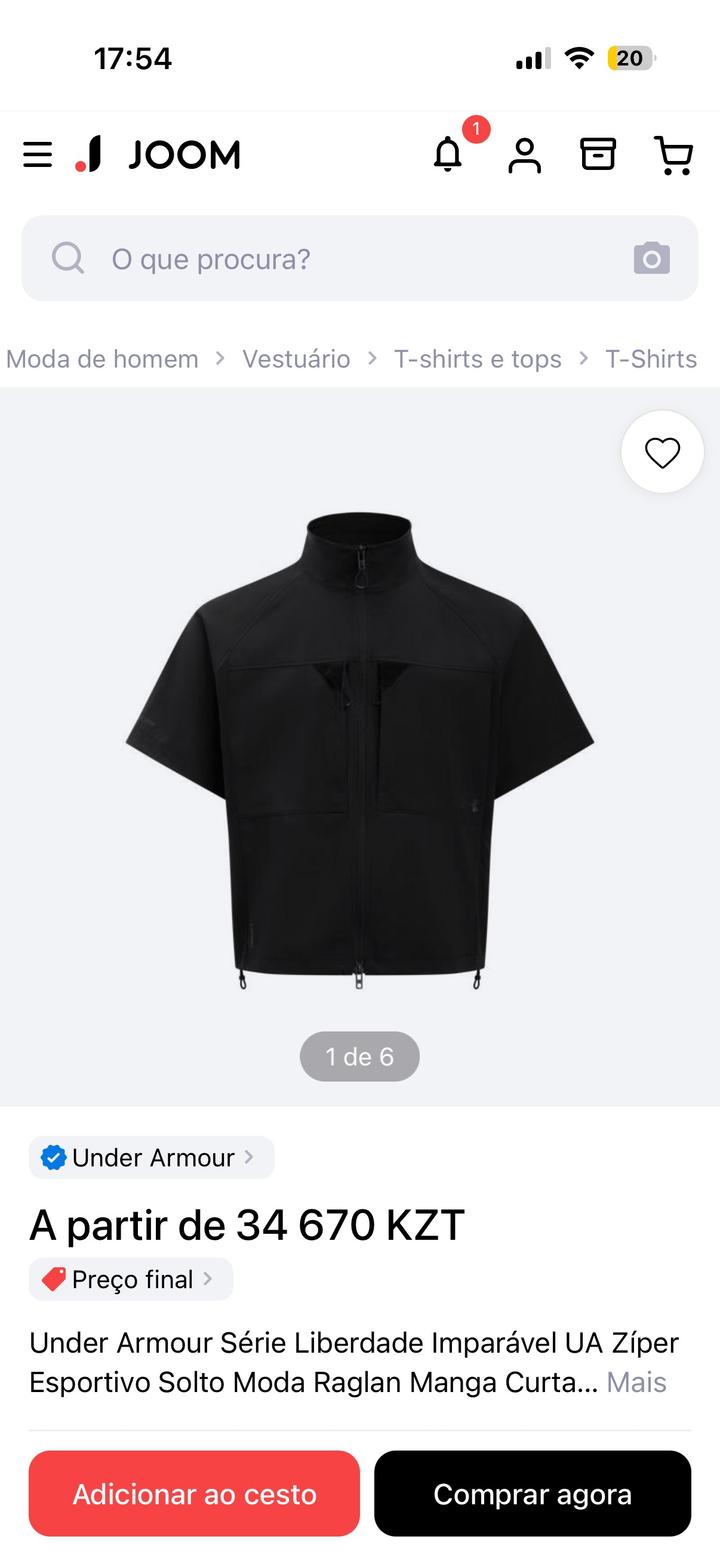Viewport: 720px width, 1565px height.
Task: Open the hamburger drawer menu
Action: click(x=37, y=155)
